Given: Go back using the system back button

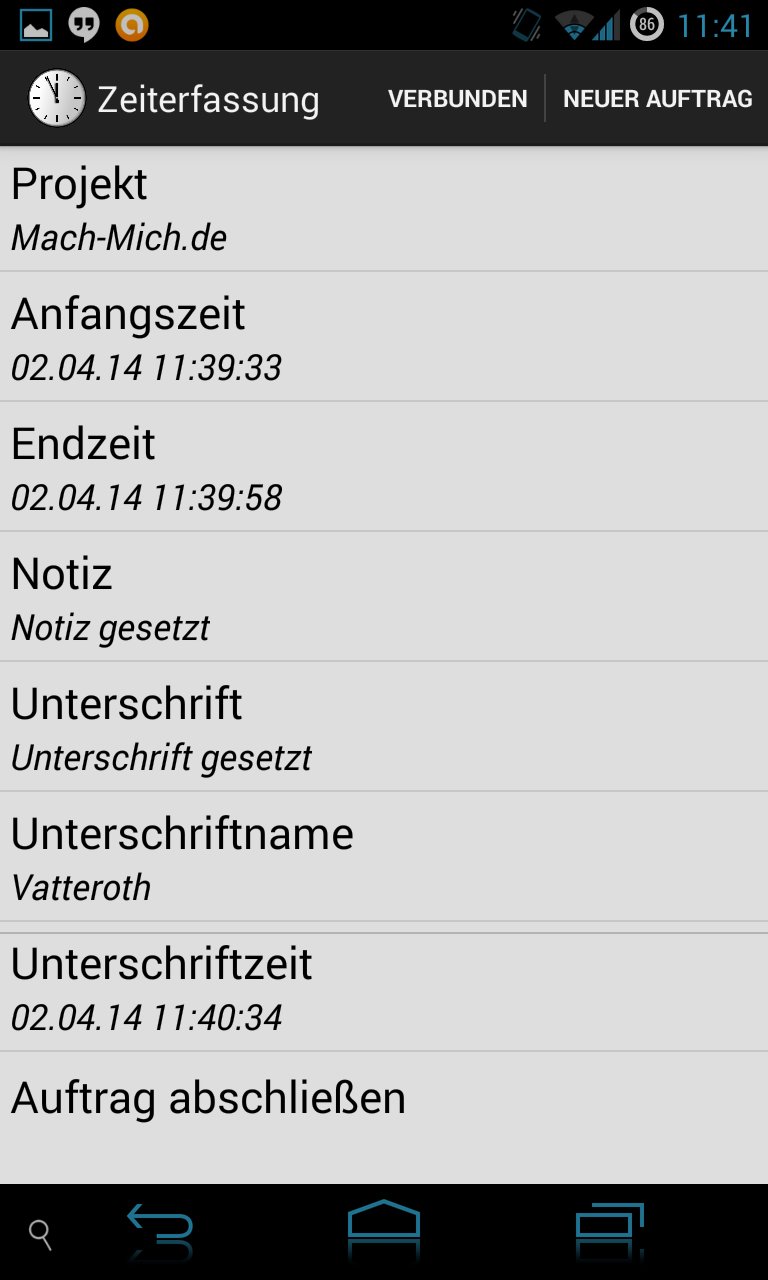Looking at the screenshot, I should 160,1232.
